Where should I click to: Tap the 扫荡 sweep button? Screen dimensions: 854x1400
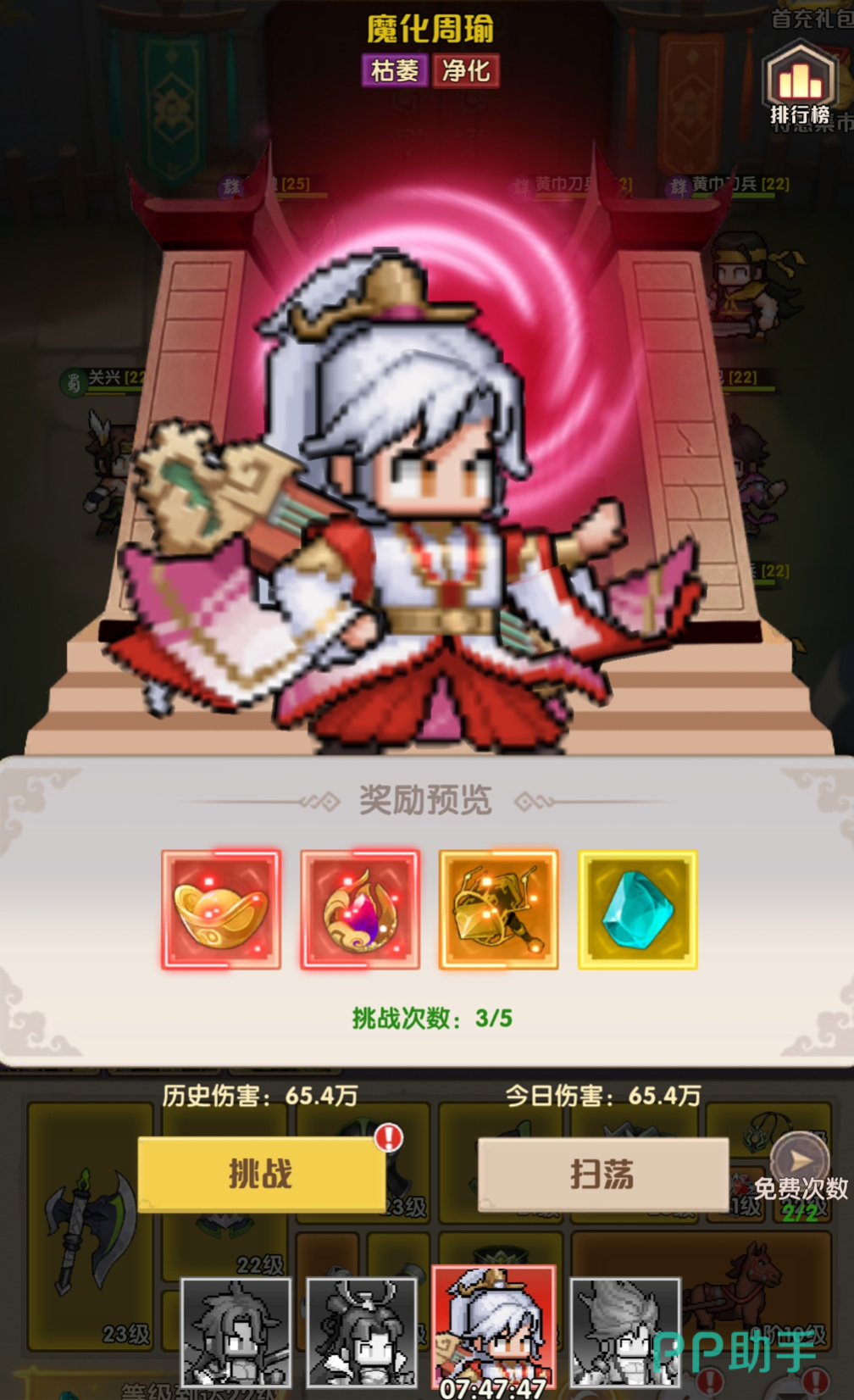[x=602, y=1175]
